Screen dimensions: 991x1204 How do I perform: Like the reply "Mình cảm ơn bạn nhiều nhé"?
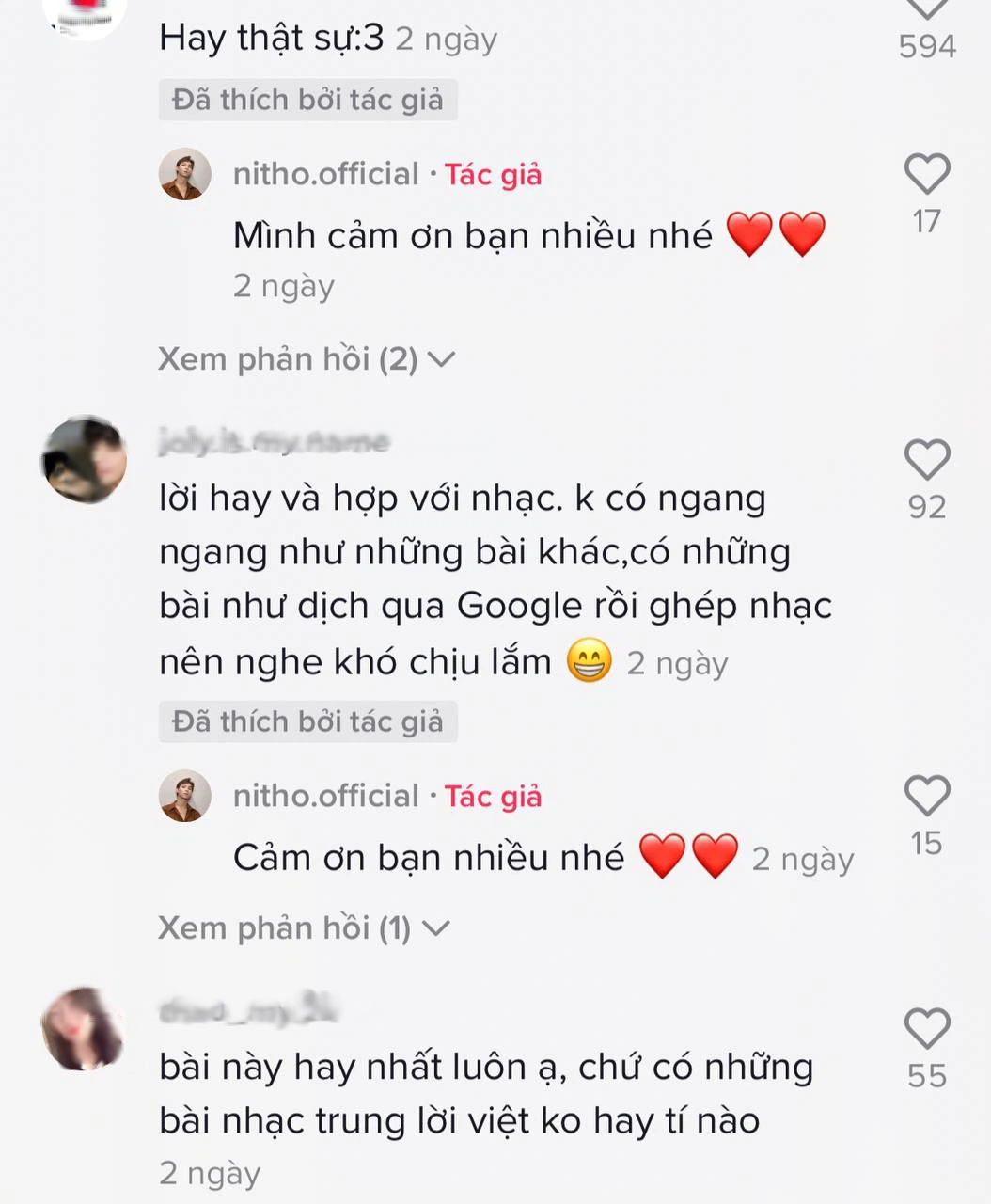tap(927, 175)
